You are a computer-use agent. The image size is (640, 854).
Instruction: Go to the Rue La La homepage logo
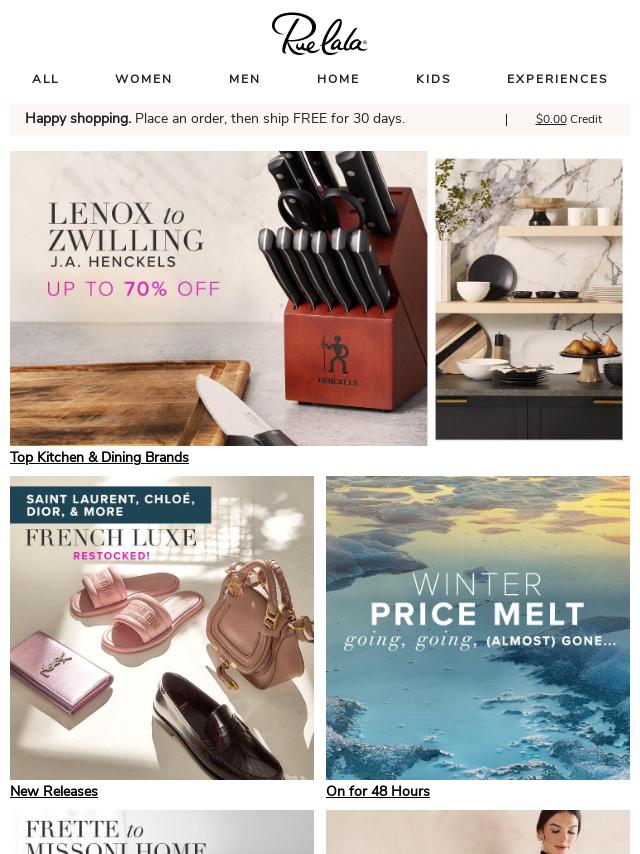(319, 34)
